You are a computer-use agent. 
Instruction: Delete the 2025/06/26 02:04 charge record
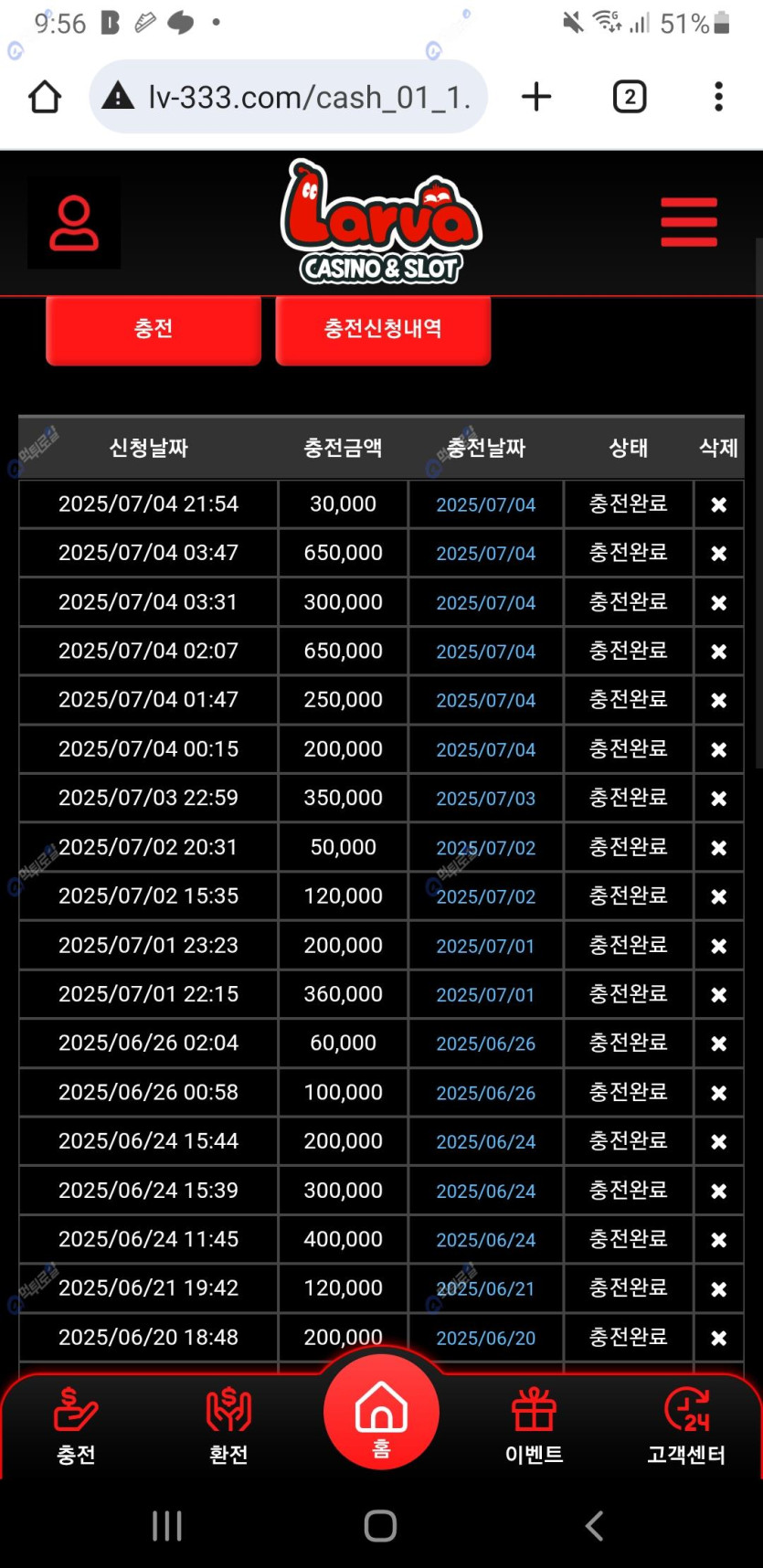[x=719, y=1044]
